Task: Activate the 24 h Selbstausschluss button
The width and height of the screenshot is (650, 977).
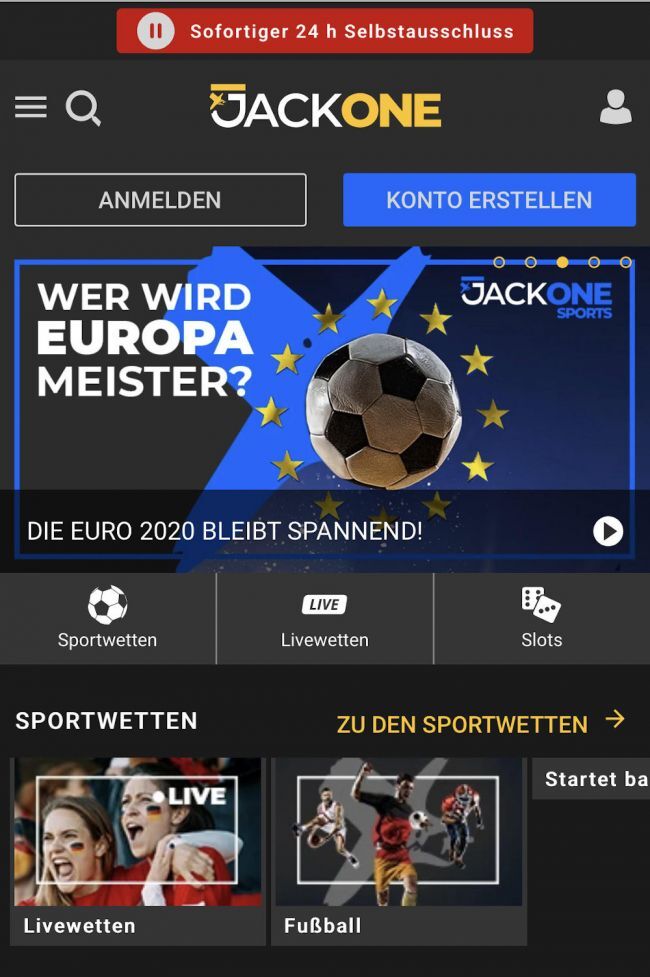Action: 325,31
